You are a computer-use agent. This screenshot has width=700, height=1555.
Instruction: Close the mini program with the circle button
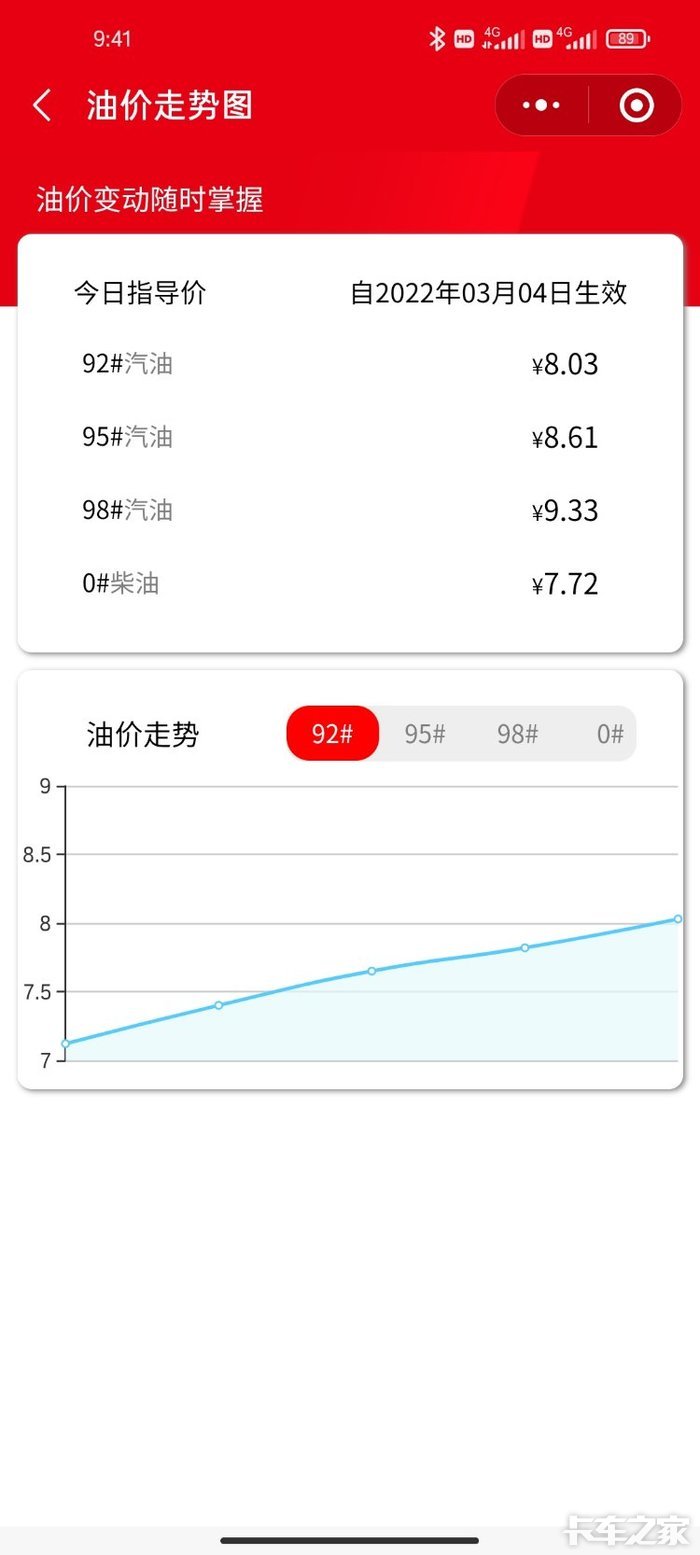point(636,105)
